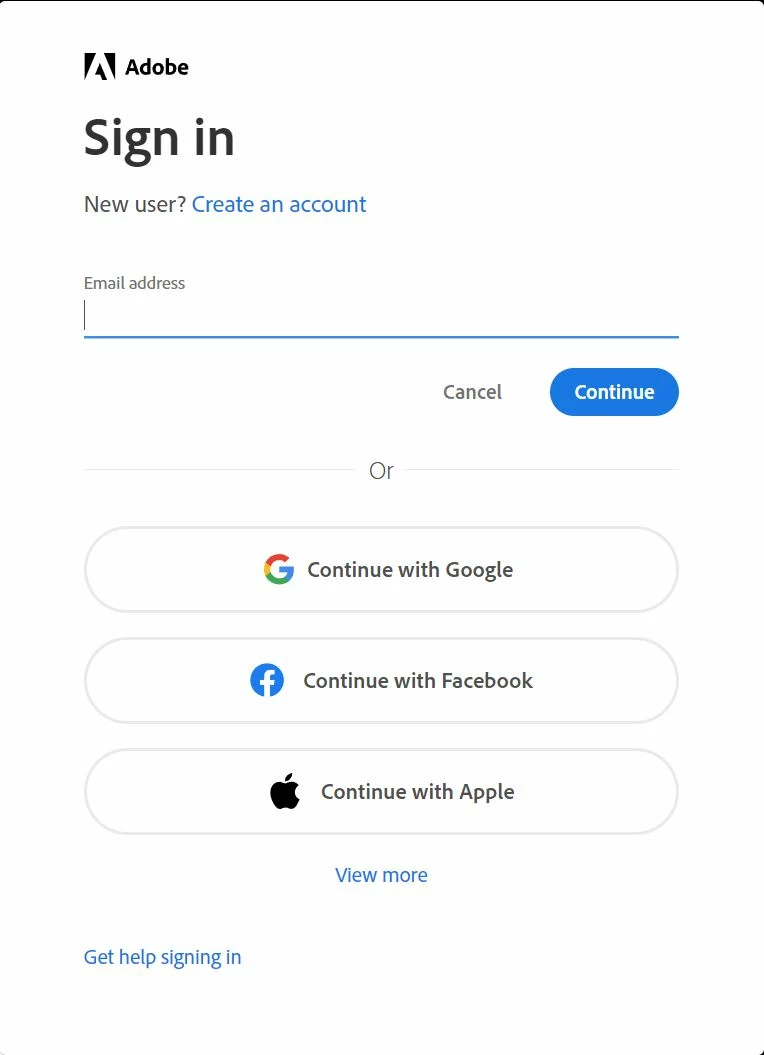Choose Continue with Facebook

point(381,681)
